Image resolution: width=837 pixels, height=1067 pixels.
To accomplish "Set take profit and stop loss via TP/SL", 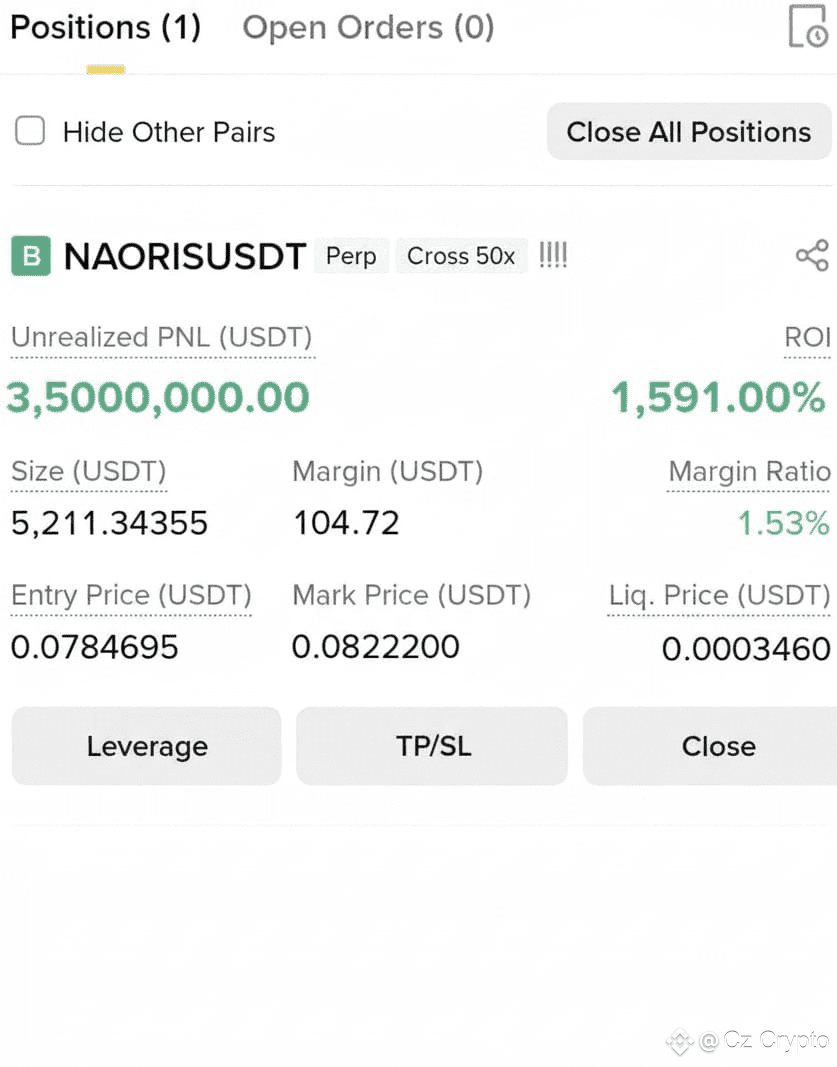I will pyautogui.click(x=432, y=746).
